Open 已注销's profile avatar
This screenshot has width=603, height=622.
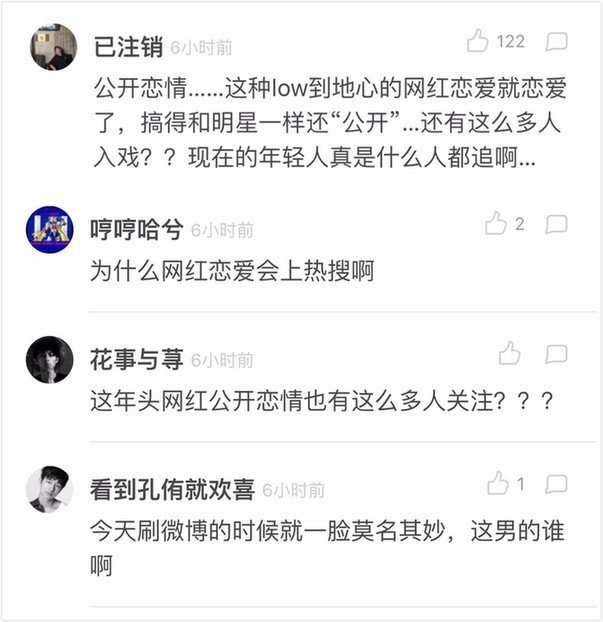[x=53, y=47]
